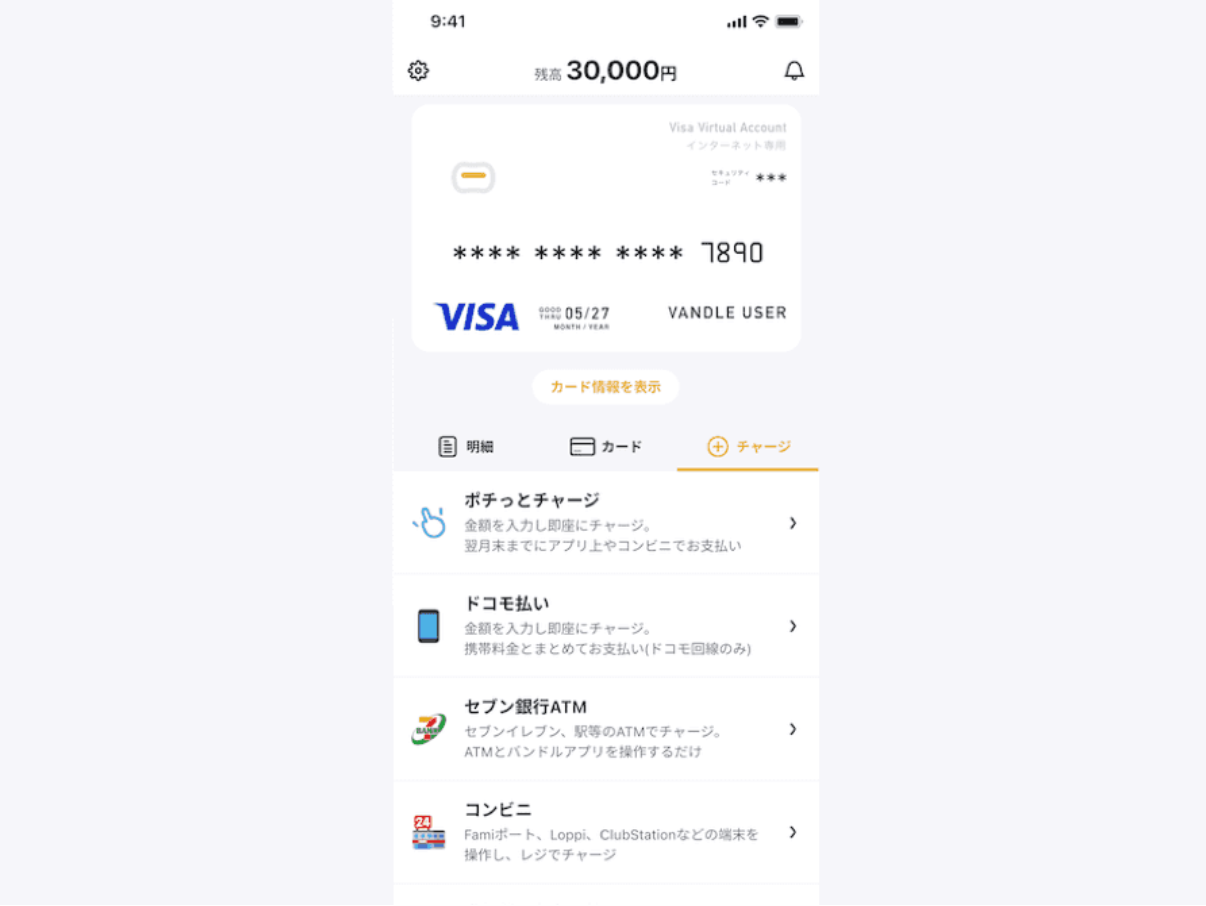Select the チャージ tab

tap(748, 447)
